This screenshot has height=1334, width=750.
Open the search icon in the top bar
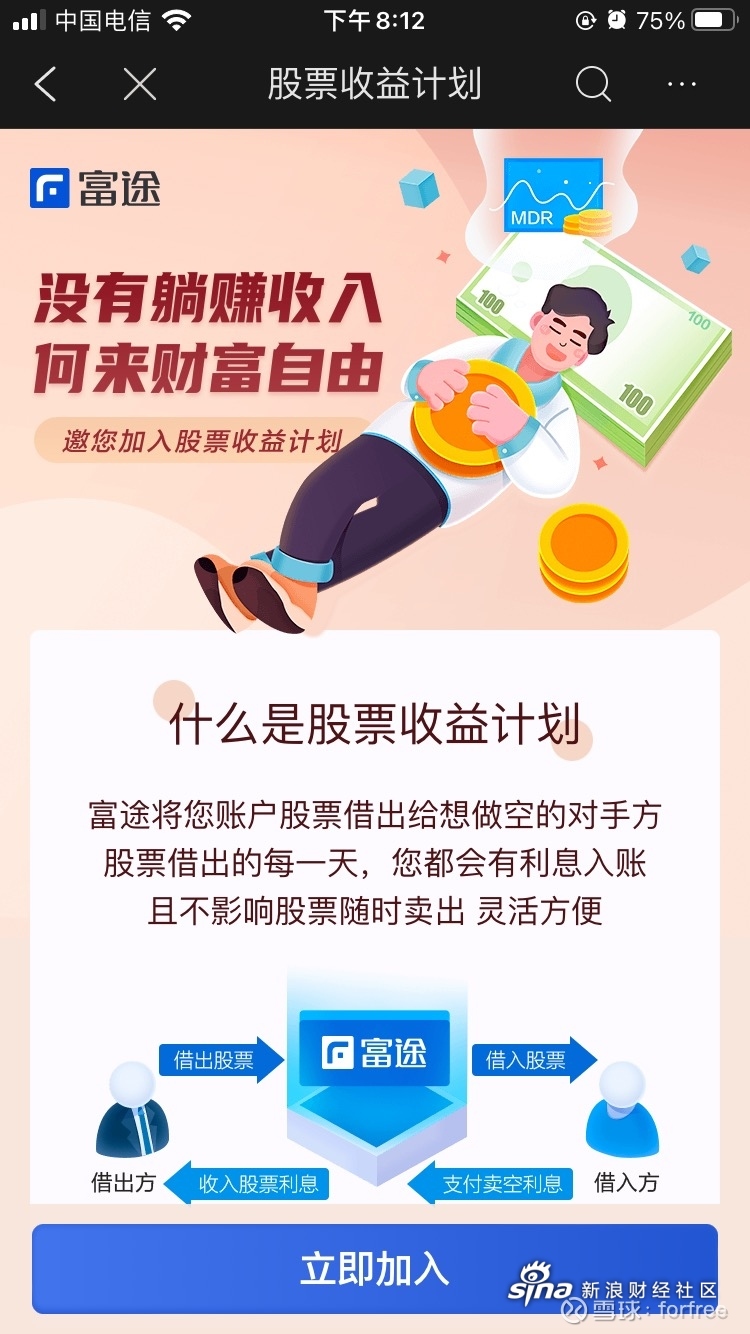(592, 85)
